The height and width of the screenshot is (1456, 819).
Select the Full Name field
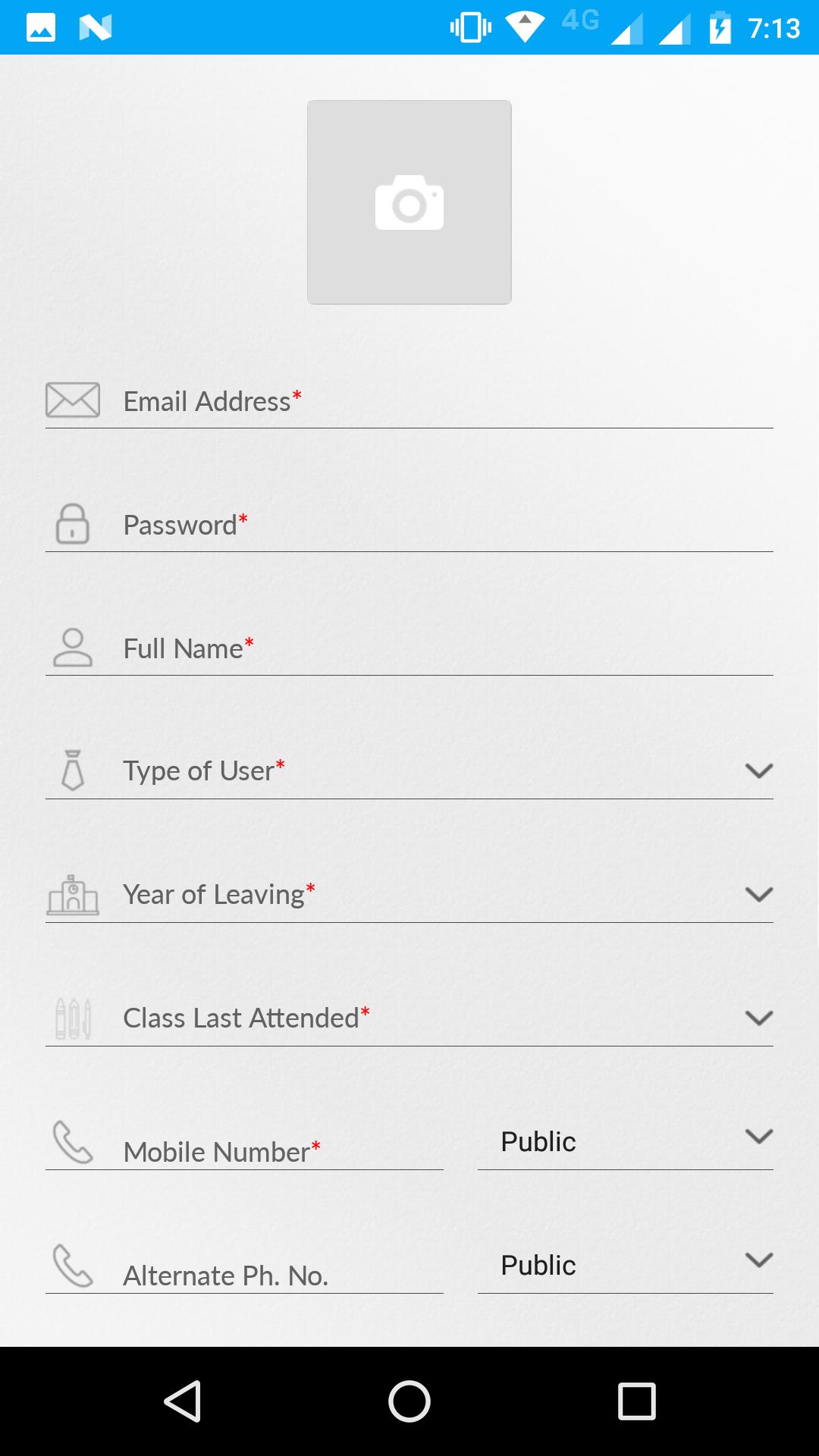coord(447,648)
